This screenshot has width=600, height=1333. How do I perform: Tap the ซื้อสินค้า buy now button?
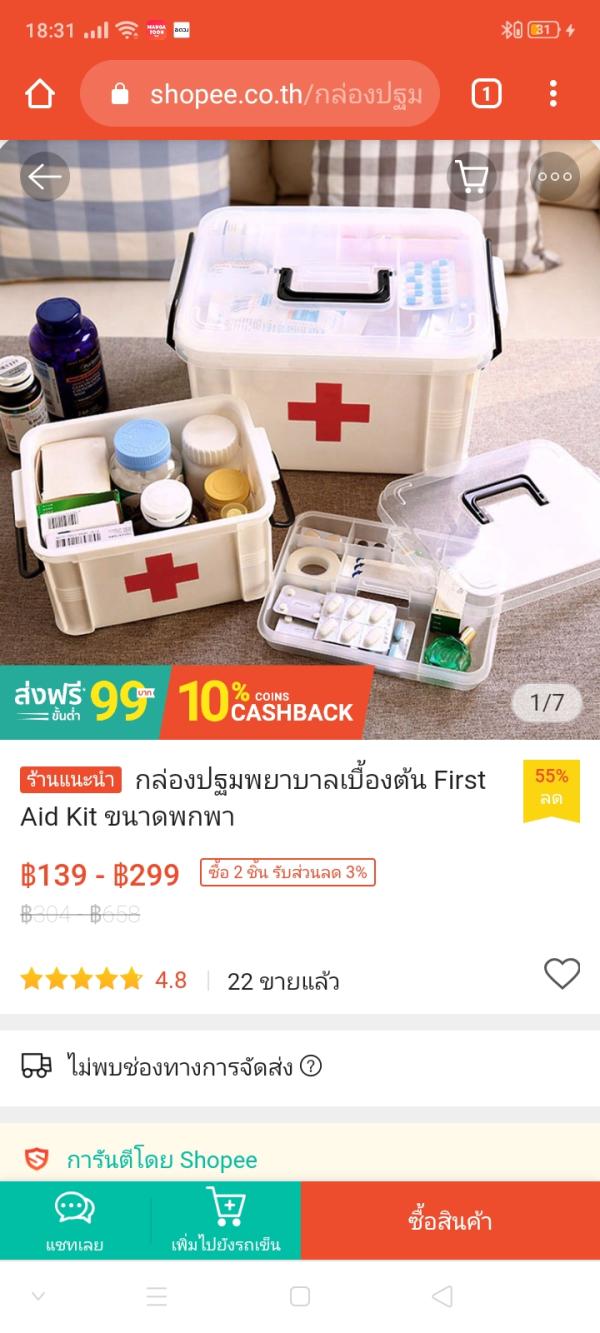(x=450, y=1220)
